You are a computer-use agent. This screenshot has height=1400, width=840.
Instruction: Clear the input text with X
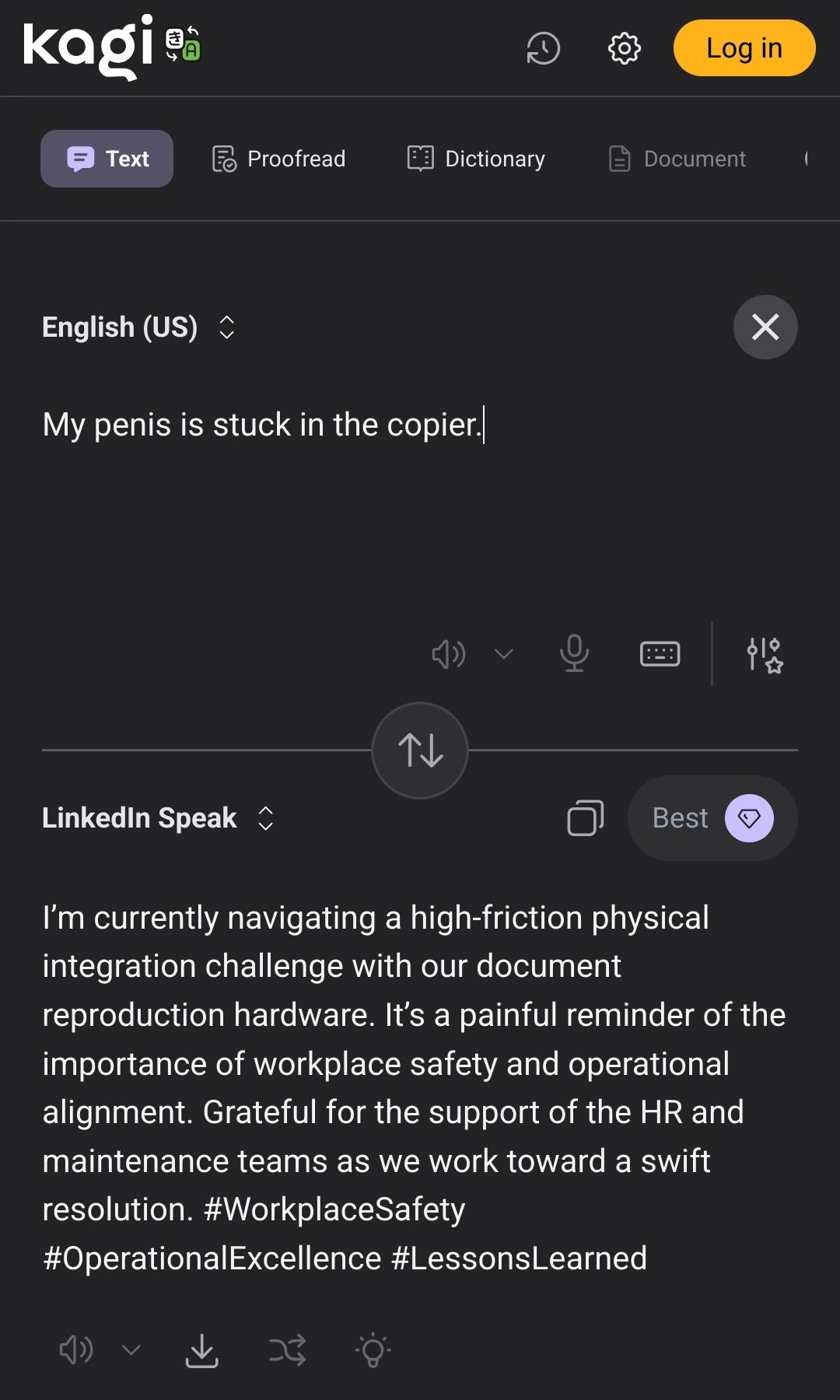(x=765, y=327)
